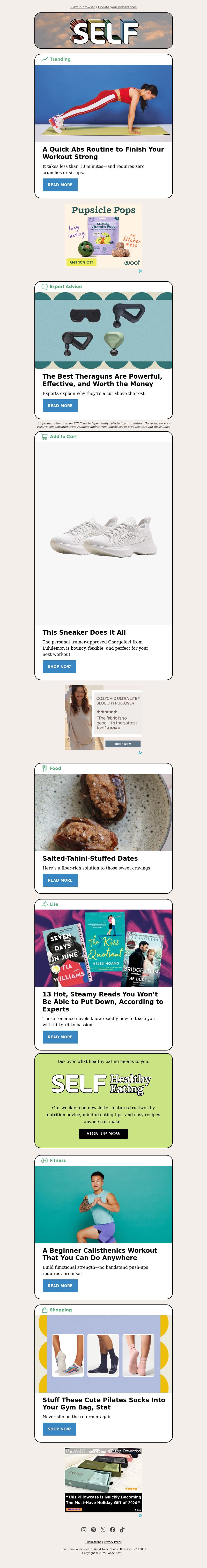Open the Pupsicle Pops ad banner

coord(103,236)
